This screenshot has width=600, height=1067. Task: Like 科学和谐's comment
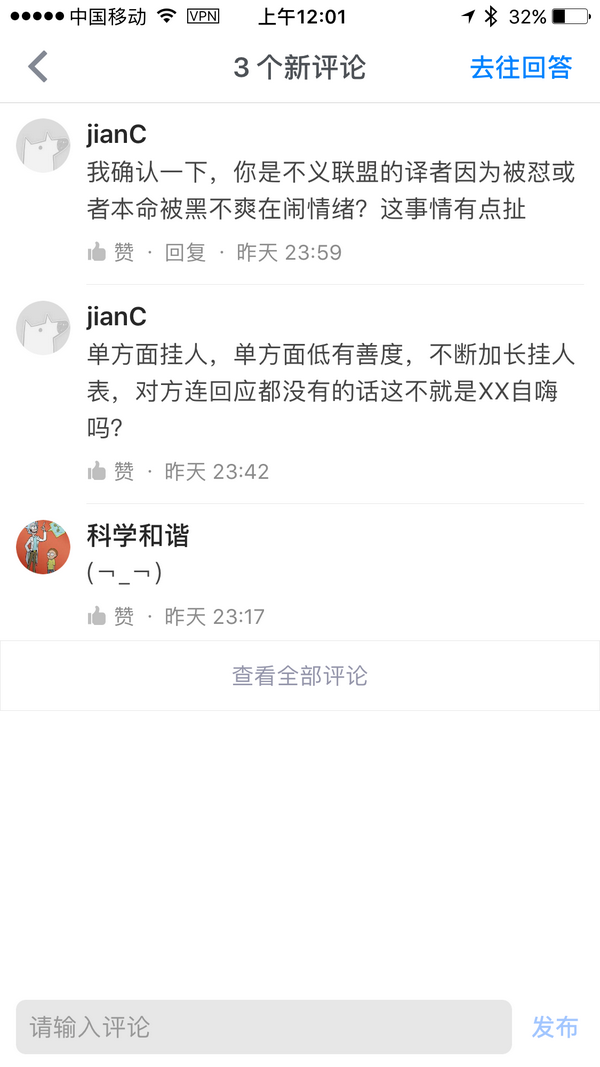point(111,616)
